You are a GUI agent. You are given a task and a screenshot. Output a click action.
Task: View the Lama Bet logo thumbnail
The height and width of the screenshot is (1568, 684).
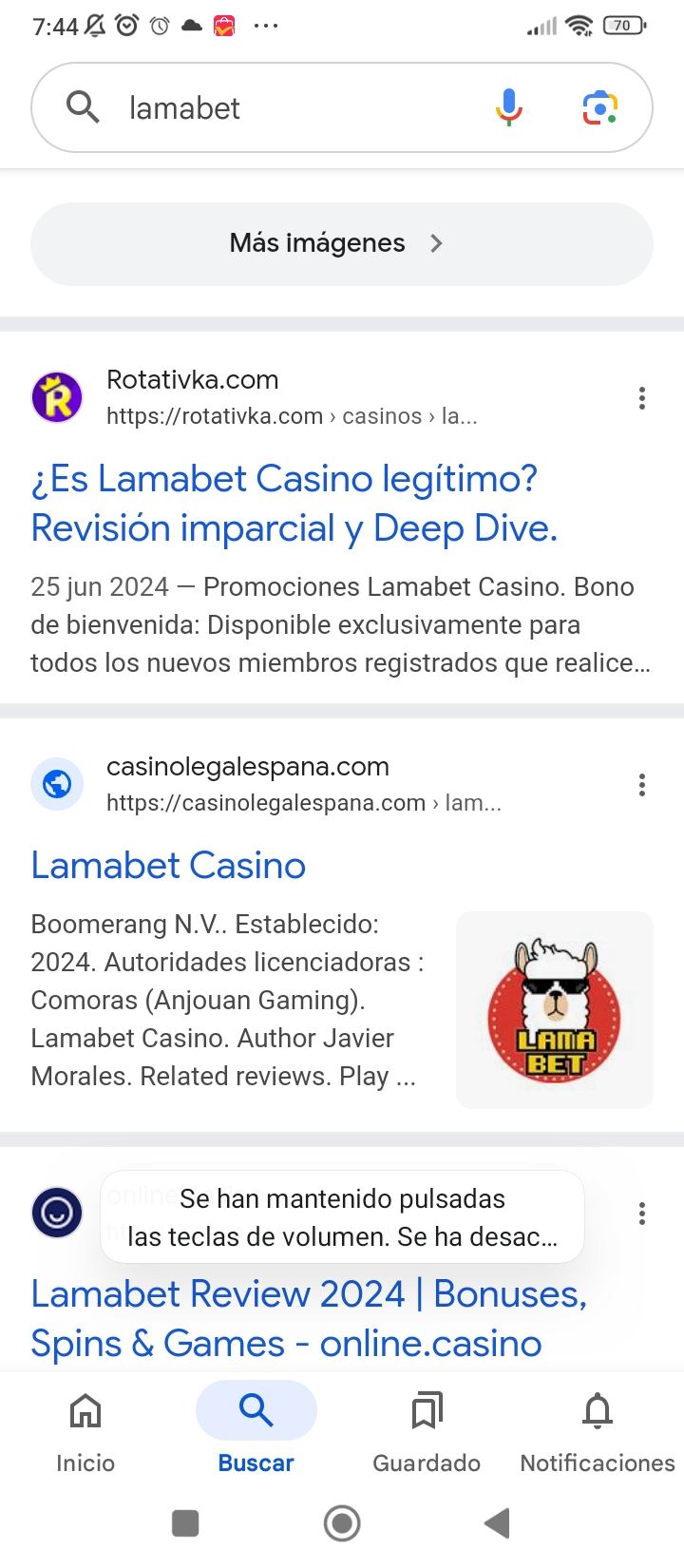[x=554, y=1010]
